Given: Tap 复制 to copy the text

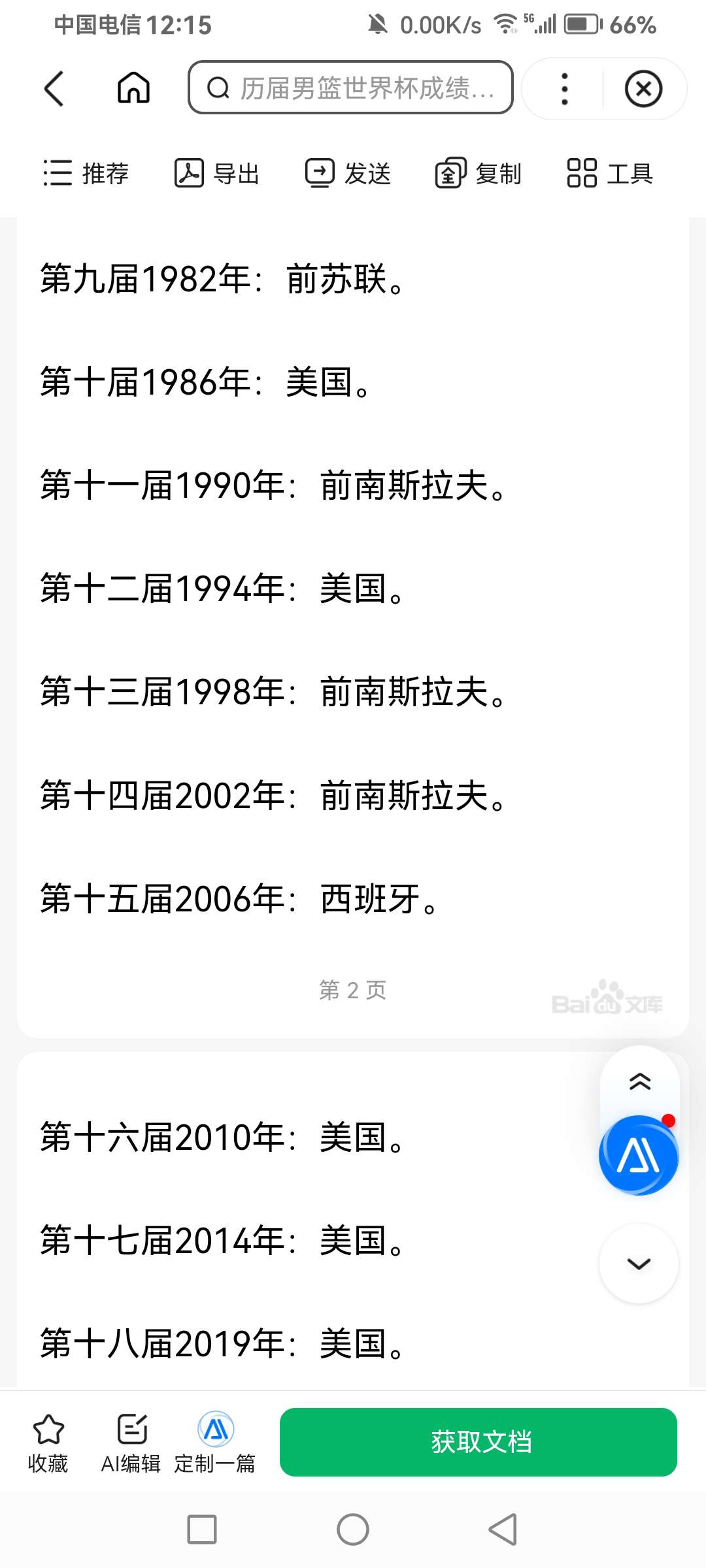Looking at the screenshot, I should (x=479, y=174).
